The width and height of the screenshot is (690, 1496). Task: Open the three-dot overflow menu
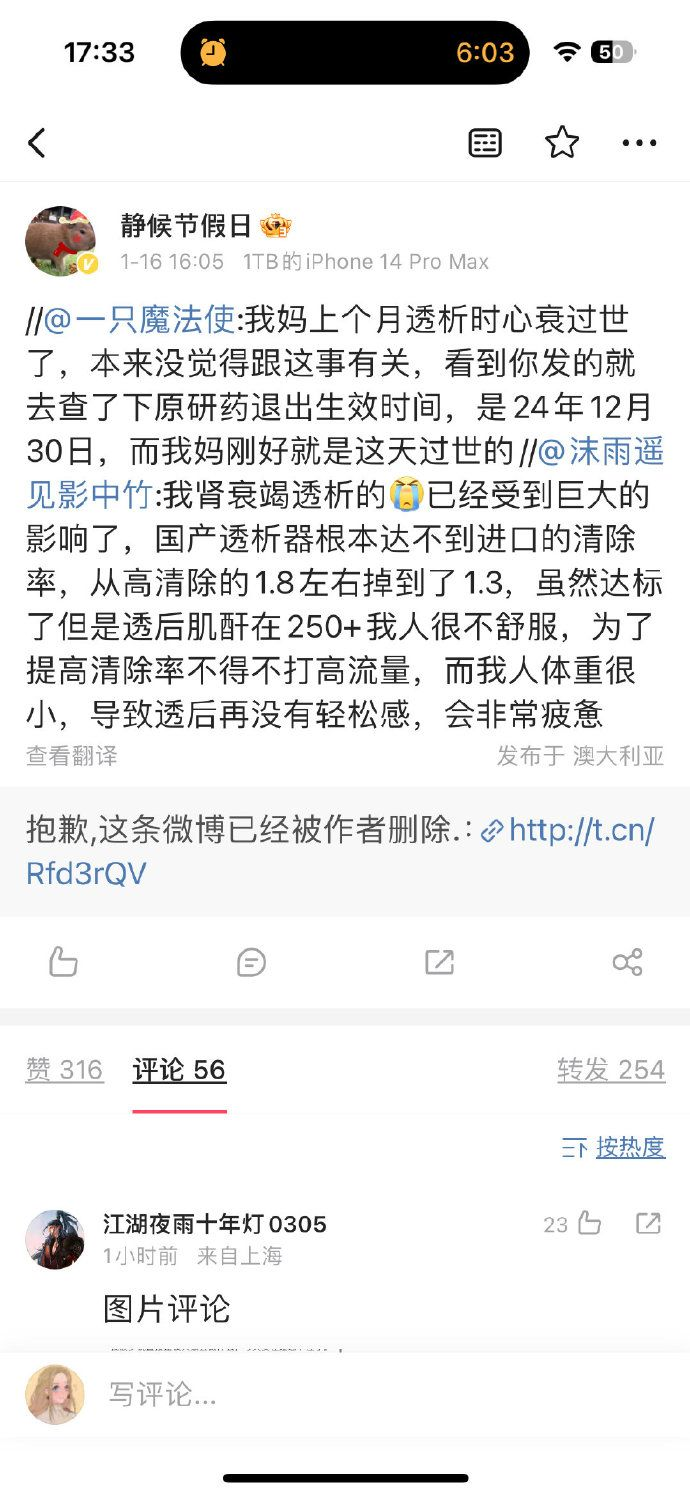pyautogui.click(x=639, y=143)
